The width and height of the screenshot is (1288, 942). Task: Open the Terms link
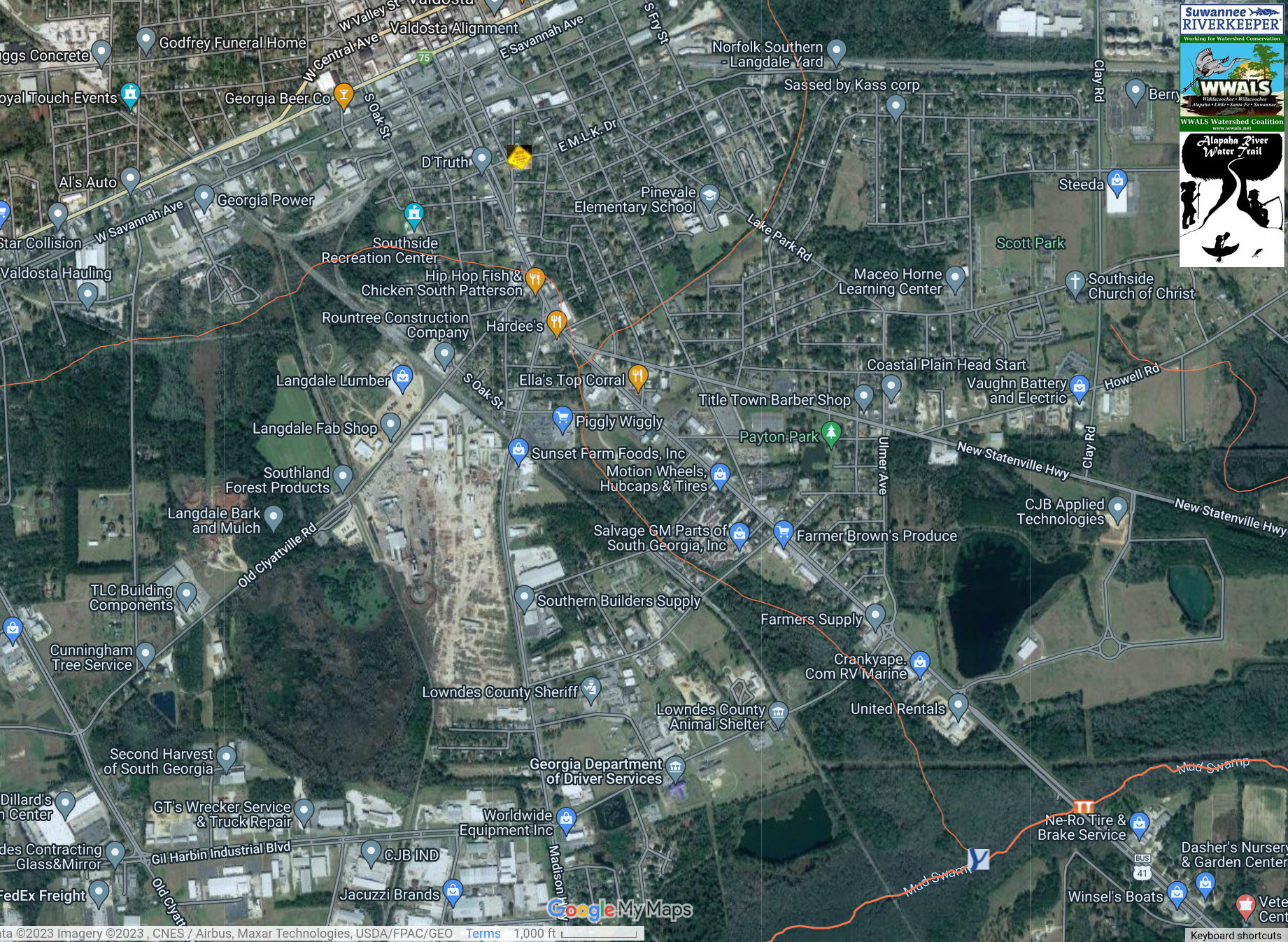coord(483,933)
